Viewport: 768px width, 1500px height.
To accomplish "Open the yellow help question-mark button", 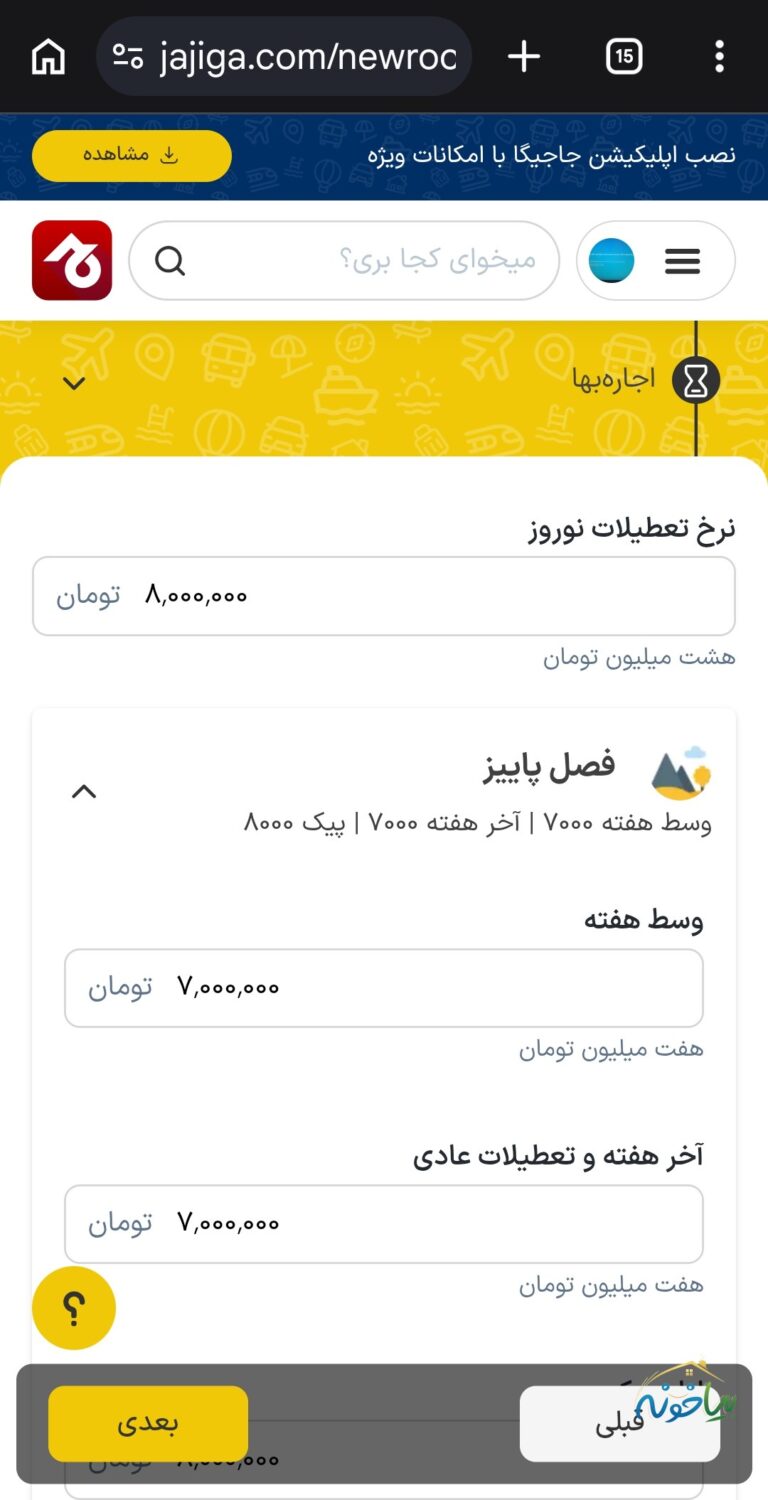I will pyautogui.click(x=74, y=1308).
